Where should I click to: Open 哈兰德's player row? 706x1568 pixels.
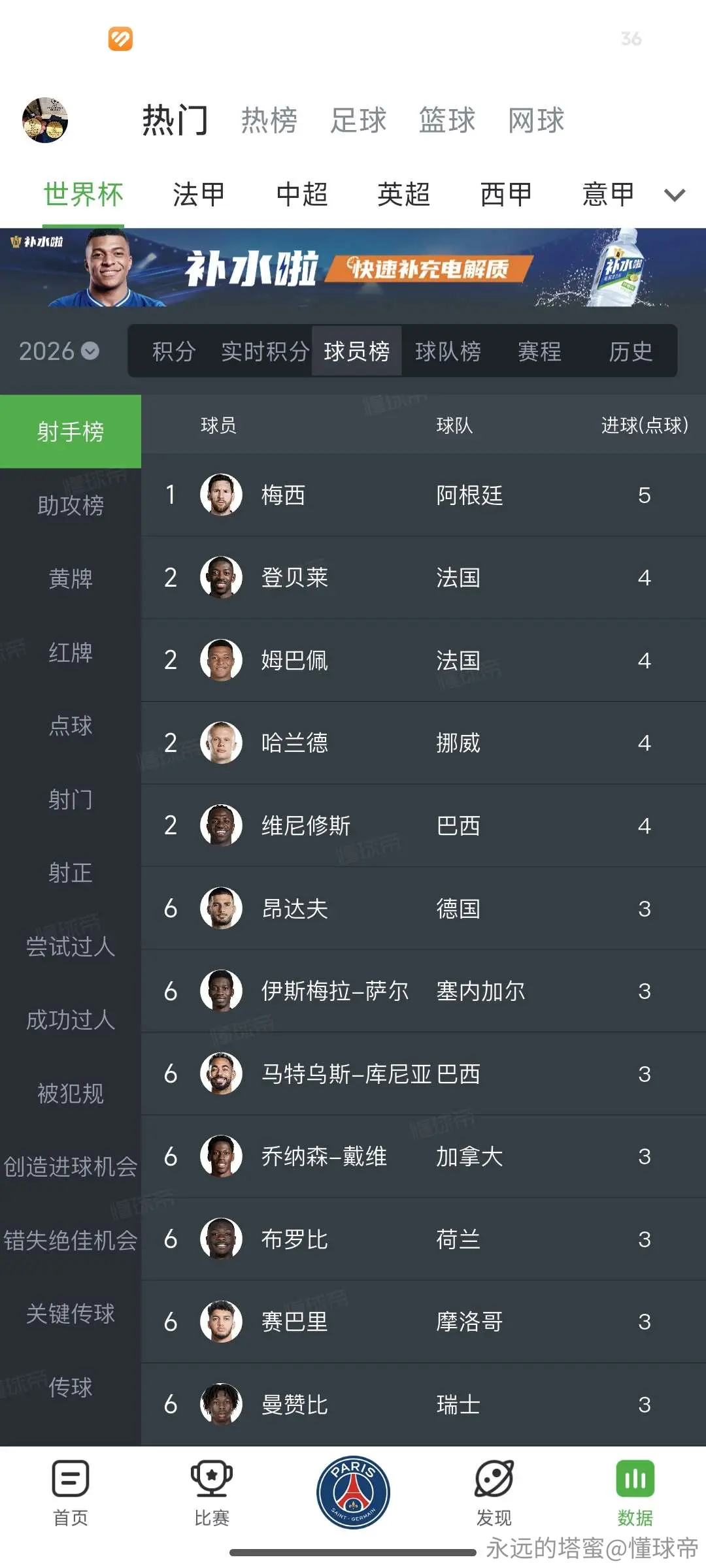424,743
